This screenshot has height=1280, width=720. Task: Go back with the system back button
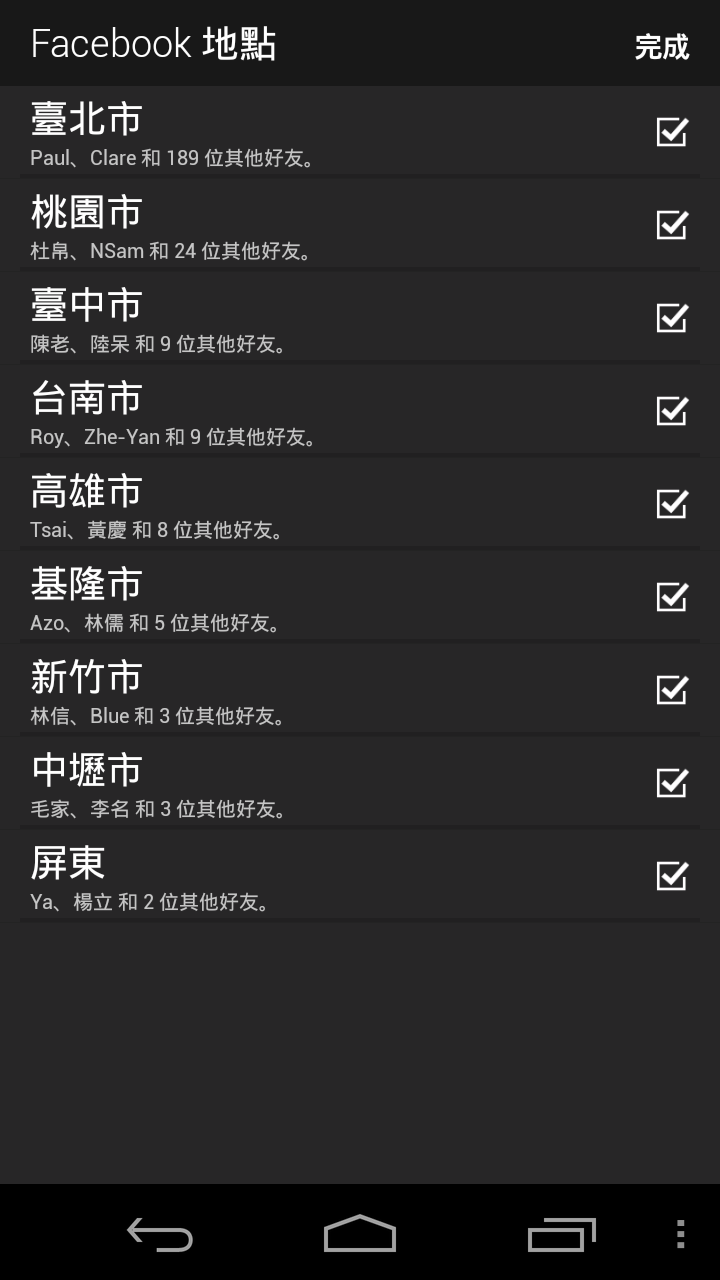pos(160,1234)
